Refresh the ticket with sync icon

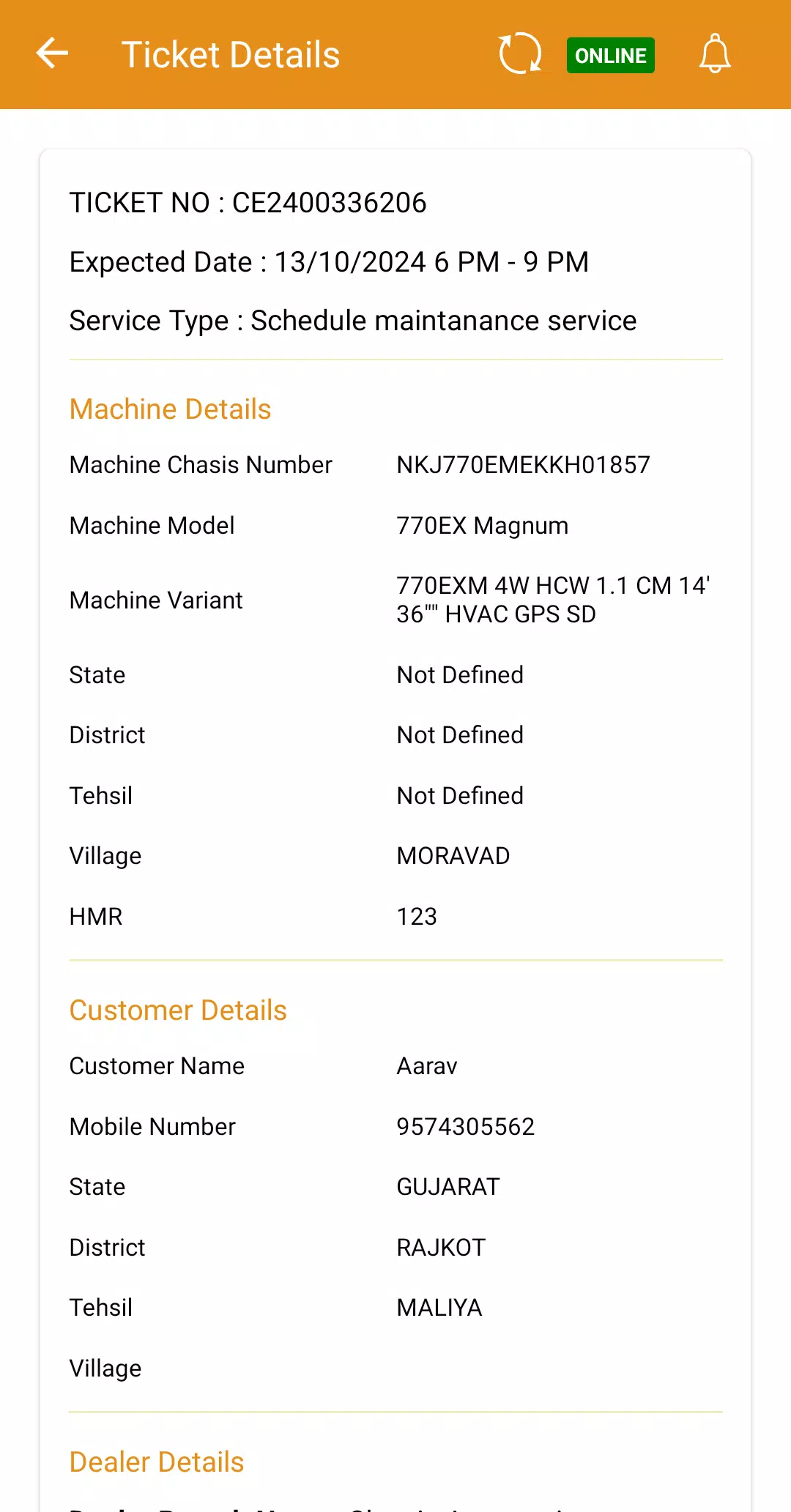click(520, 54)
